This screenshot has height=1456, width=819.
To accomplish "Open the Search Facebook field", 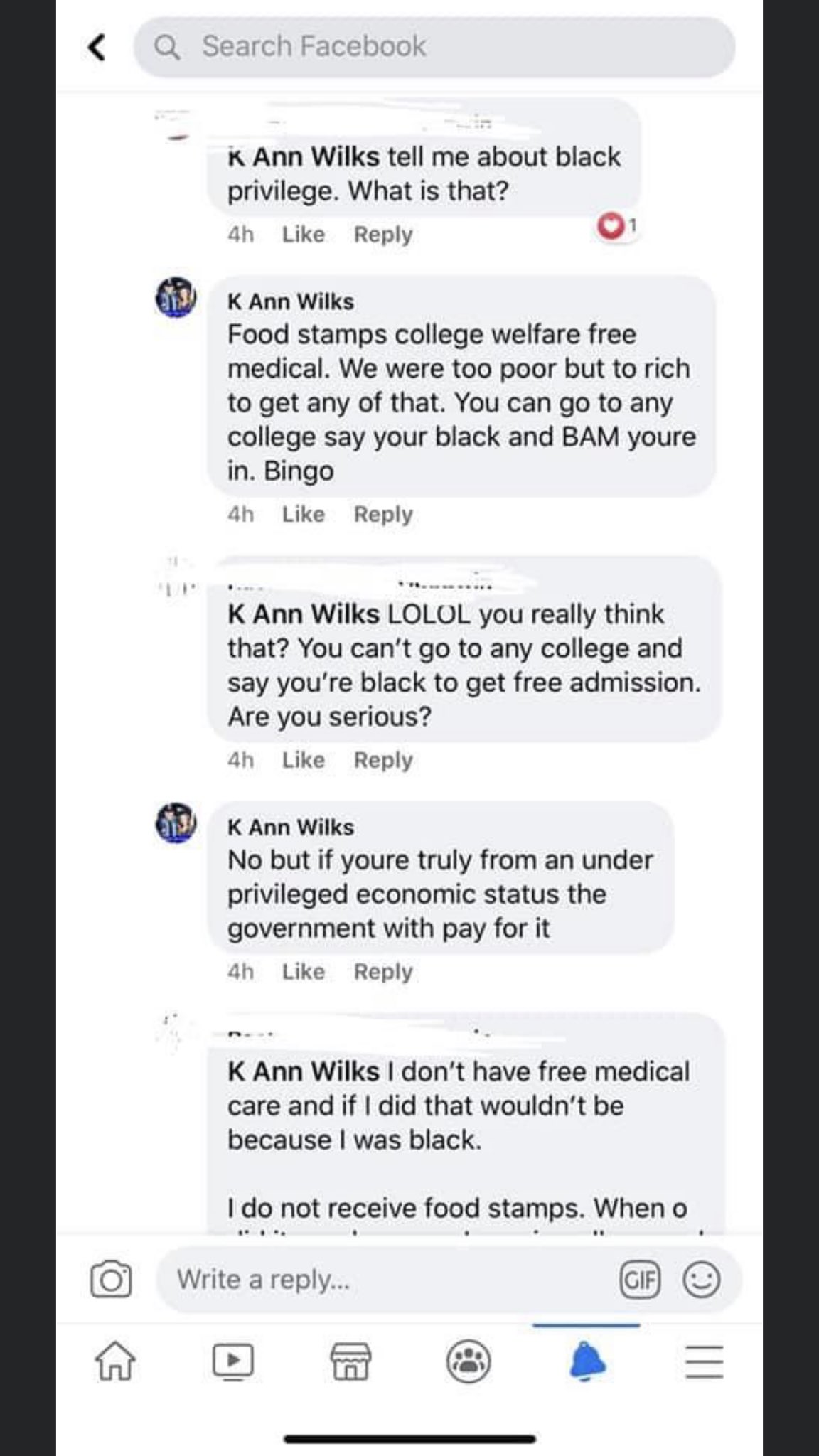I will click(x=434, y=47).
